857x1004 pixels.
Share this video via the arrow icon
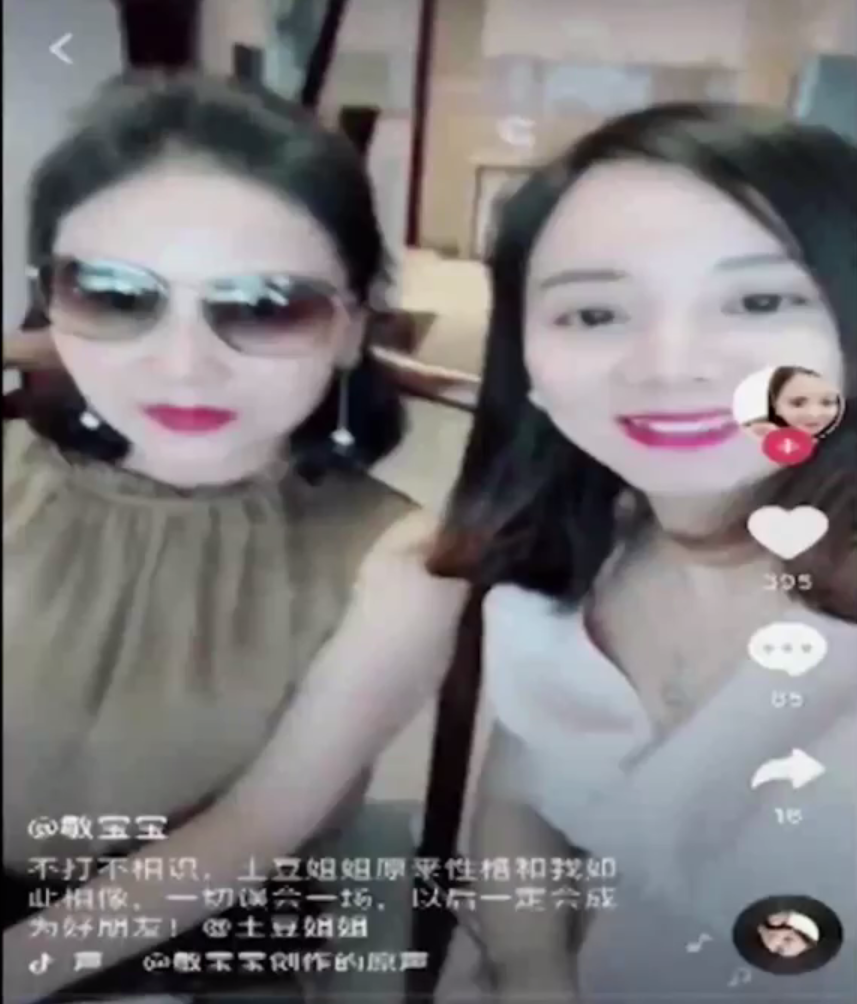point(788,769)
